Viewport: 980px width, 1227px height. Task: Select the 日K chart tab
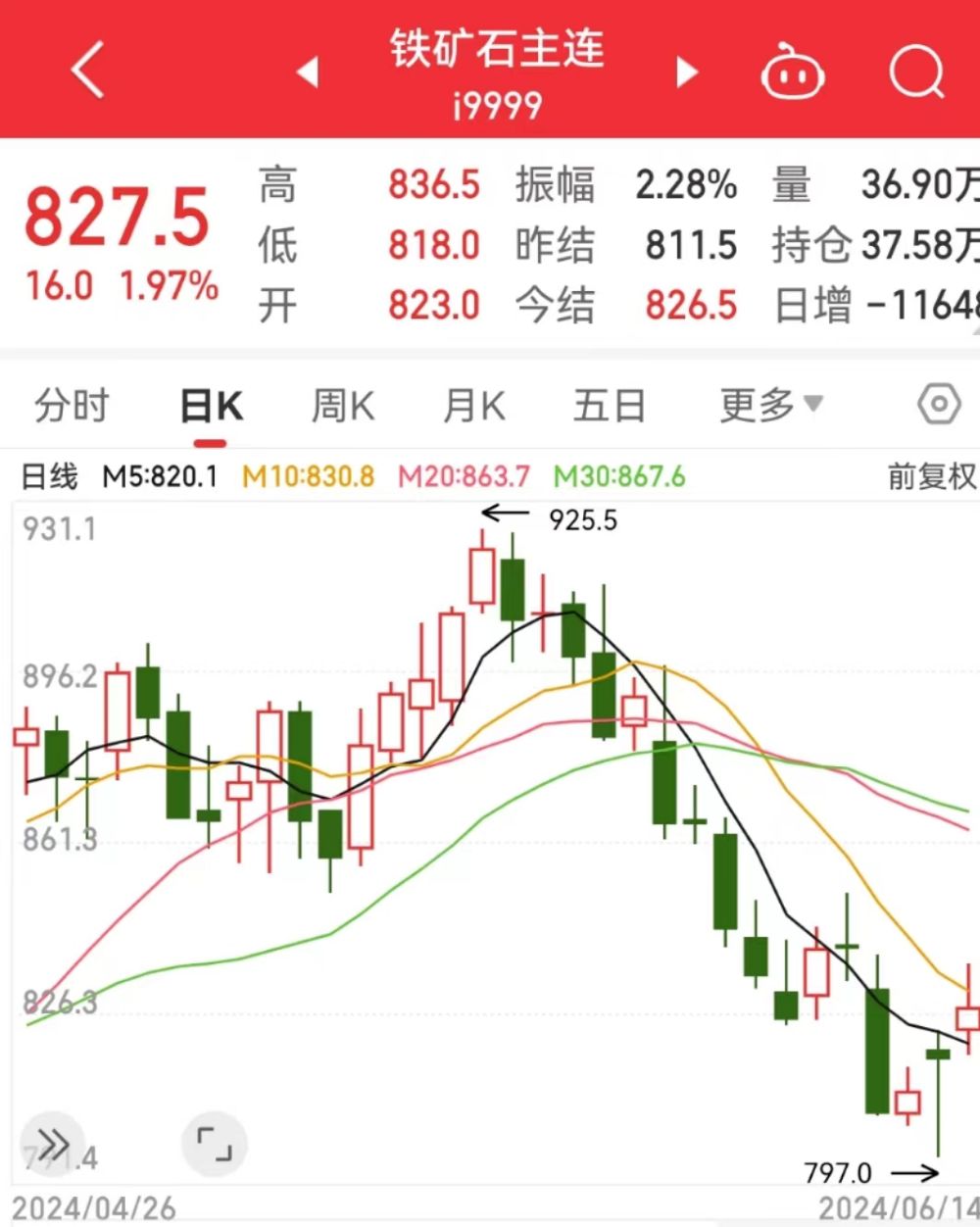(x=211, y=406)
